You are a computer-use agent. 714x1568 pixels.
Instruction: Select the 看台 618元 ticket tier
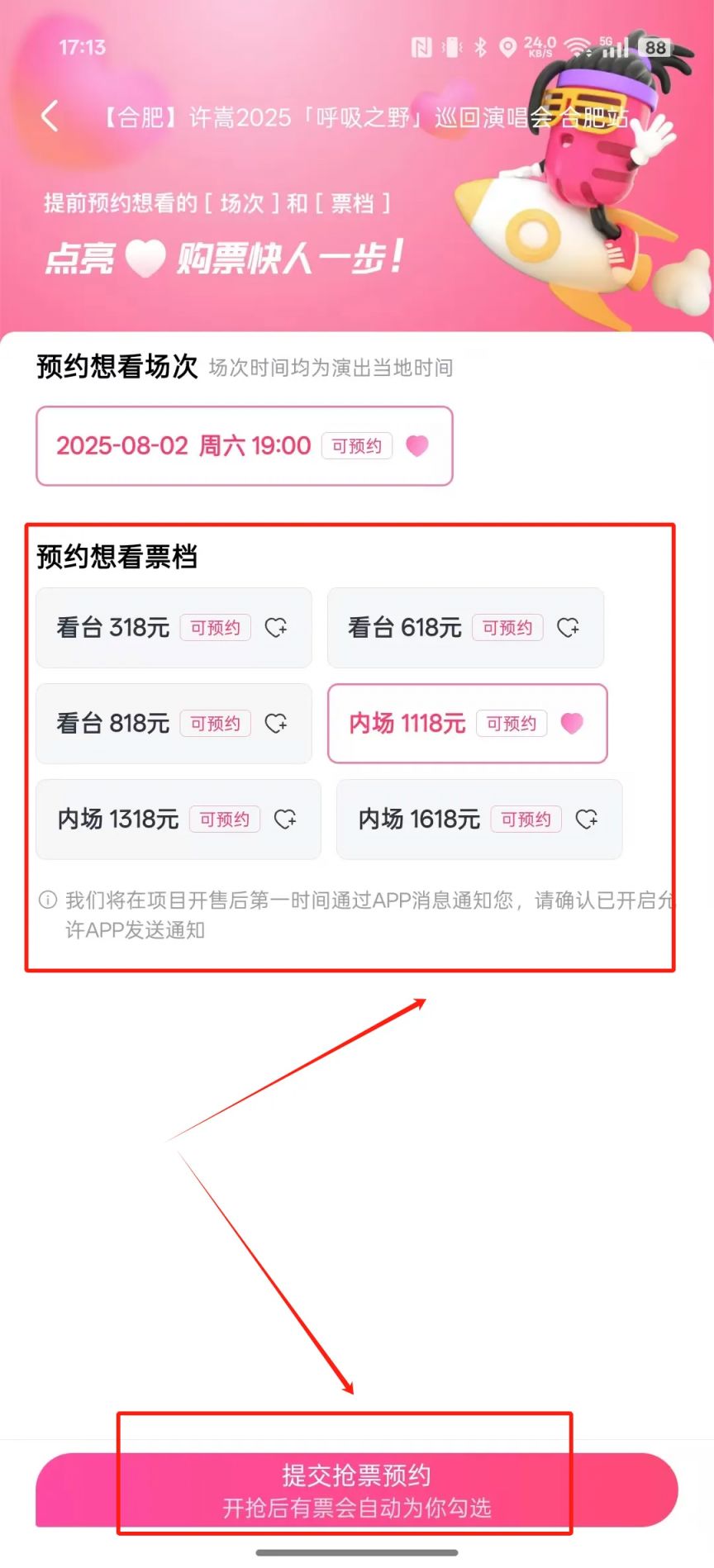click(465, 628)
